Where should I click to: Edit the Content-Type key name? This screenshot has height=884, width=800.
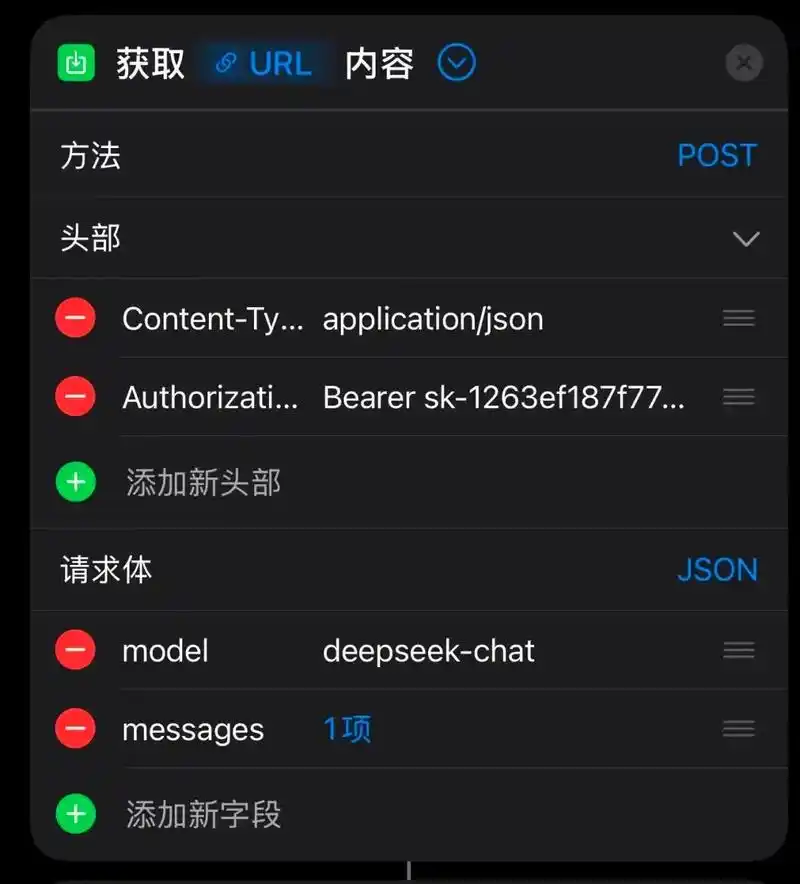click(211, 319)
